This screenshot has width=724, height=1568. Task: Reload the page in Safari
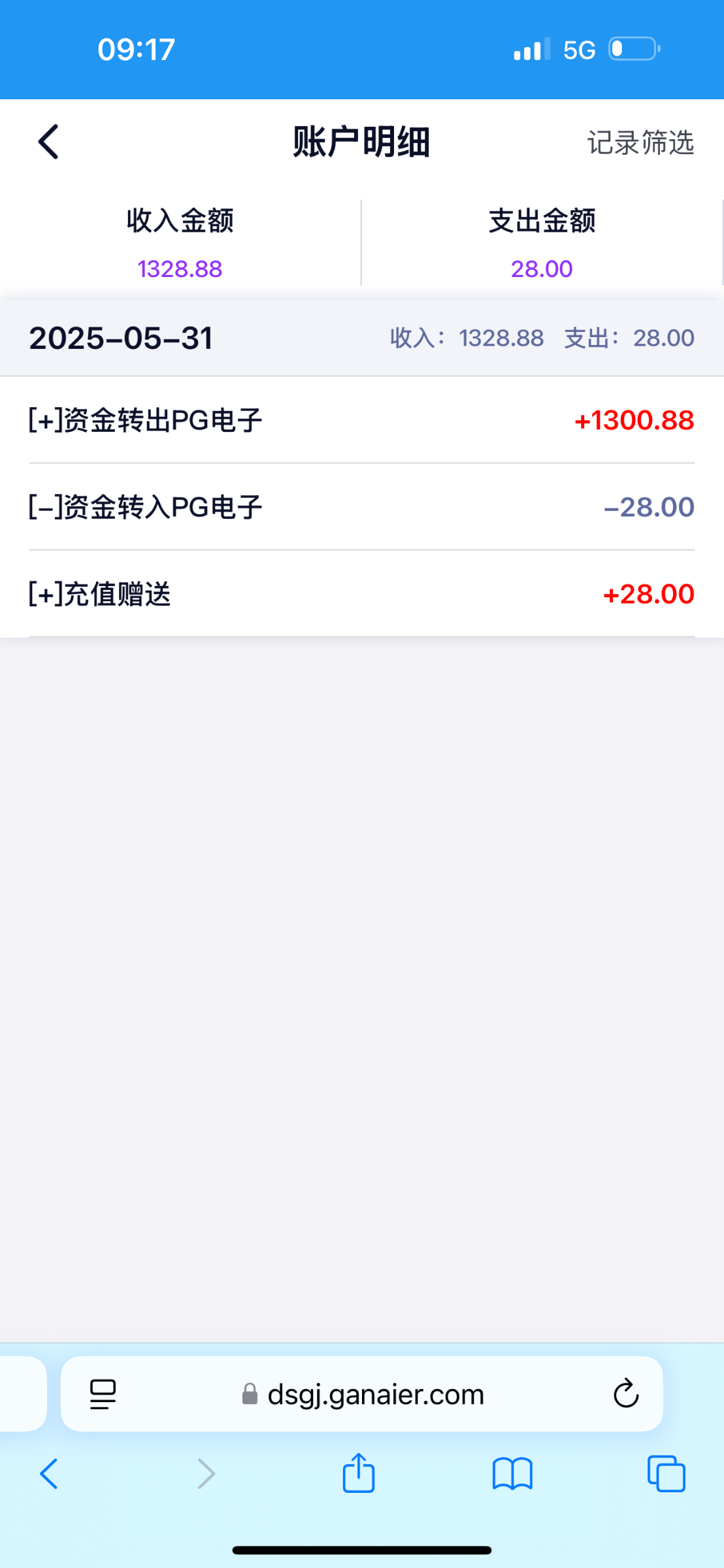pyautogui.click(x=626, y=1394)
